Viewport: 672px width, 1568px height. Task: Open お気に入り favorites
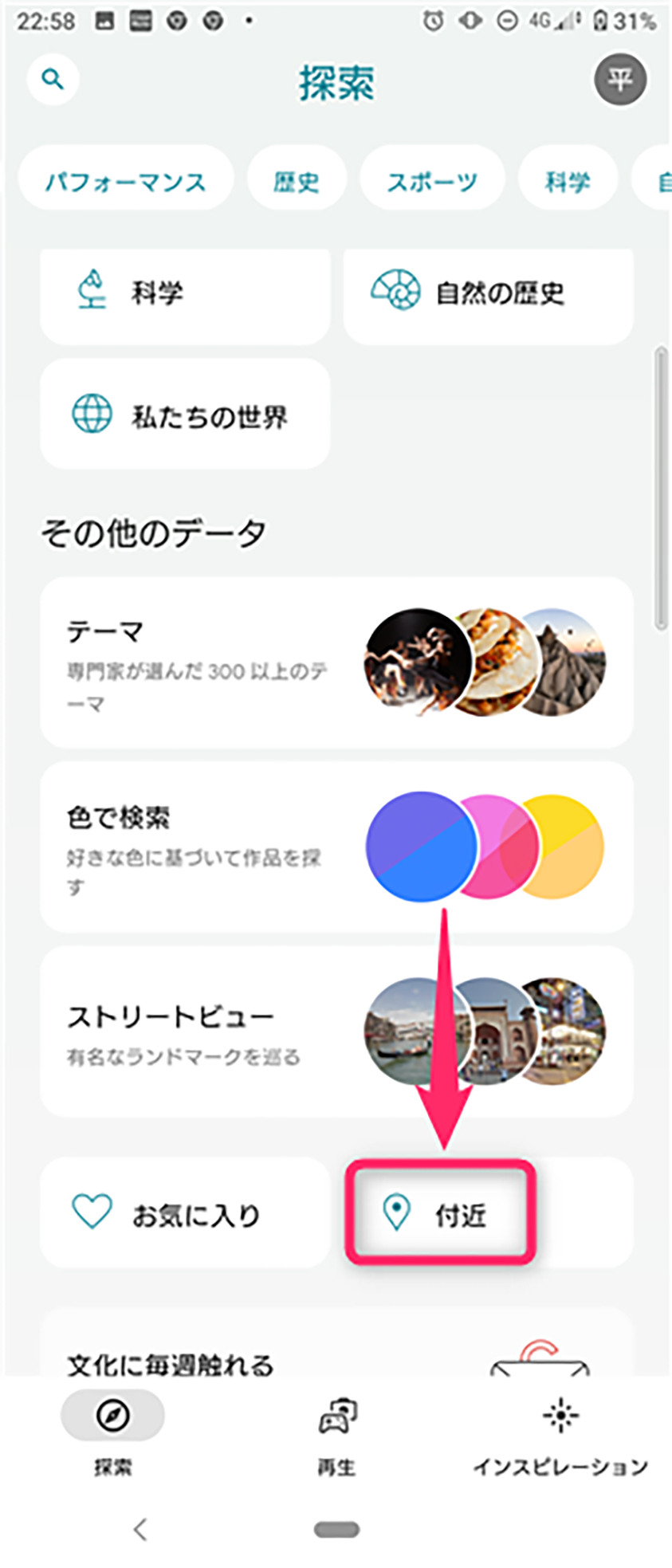pyautogui.click(x=185, y=1214)
